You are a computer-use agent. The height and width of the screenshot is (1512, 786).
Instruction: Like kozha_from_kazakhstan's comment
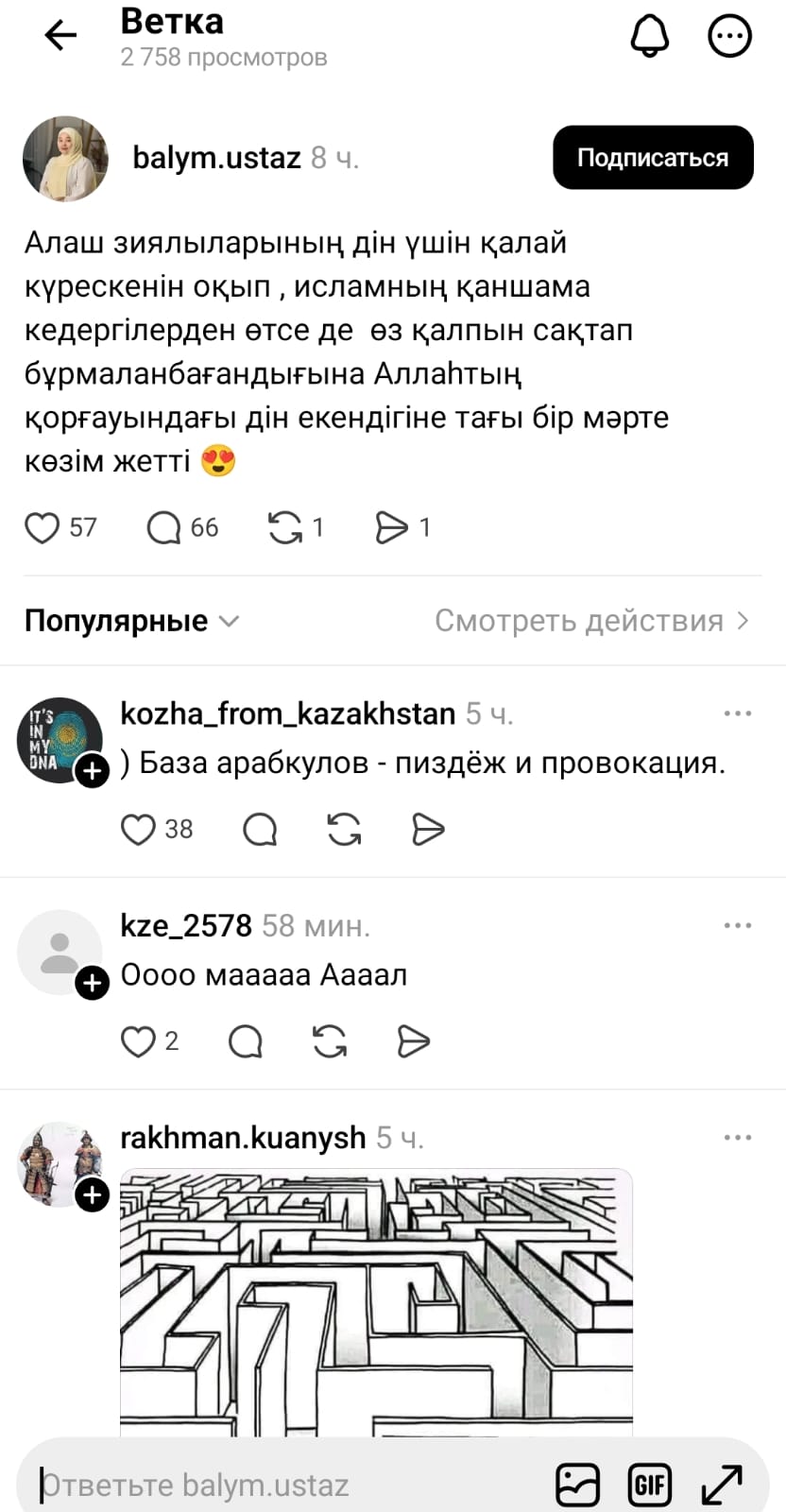pos(138,830)
